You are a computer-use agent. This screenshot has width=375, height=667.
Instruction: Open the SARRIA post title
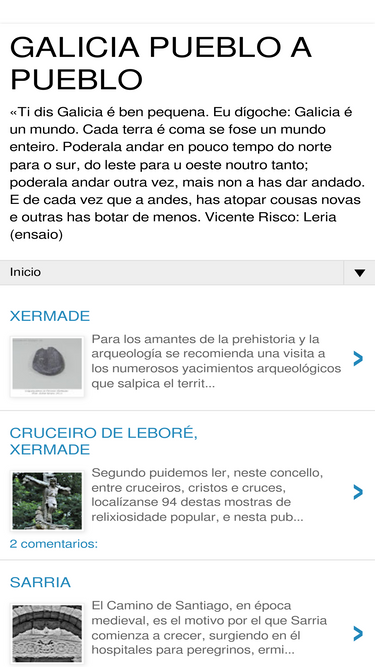tap(40, 582)
